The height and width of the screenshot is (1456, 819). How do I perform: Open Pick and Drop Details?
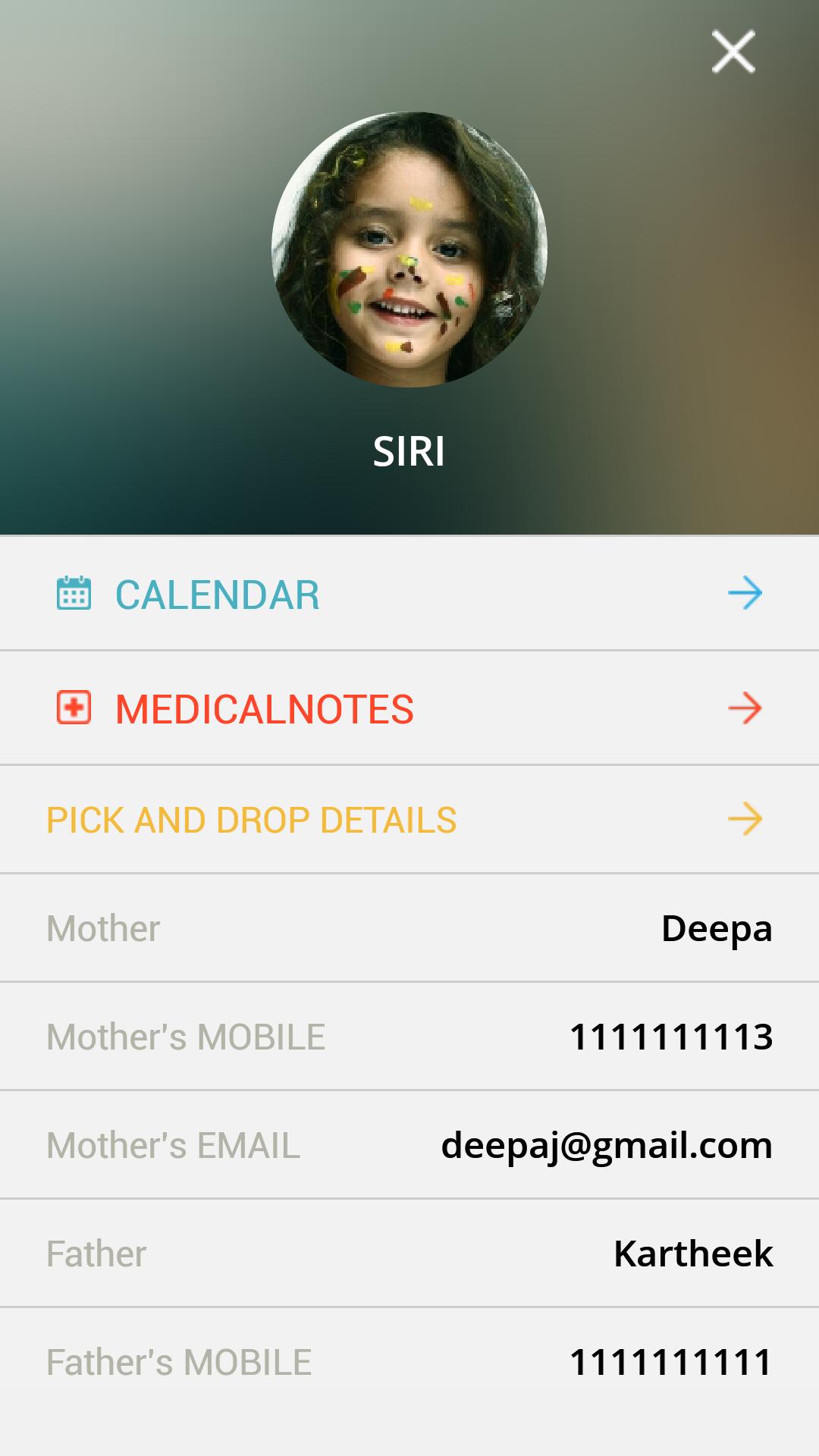(409, 820)
